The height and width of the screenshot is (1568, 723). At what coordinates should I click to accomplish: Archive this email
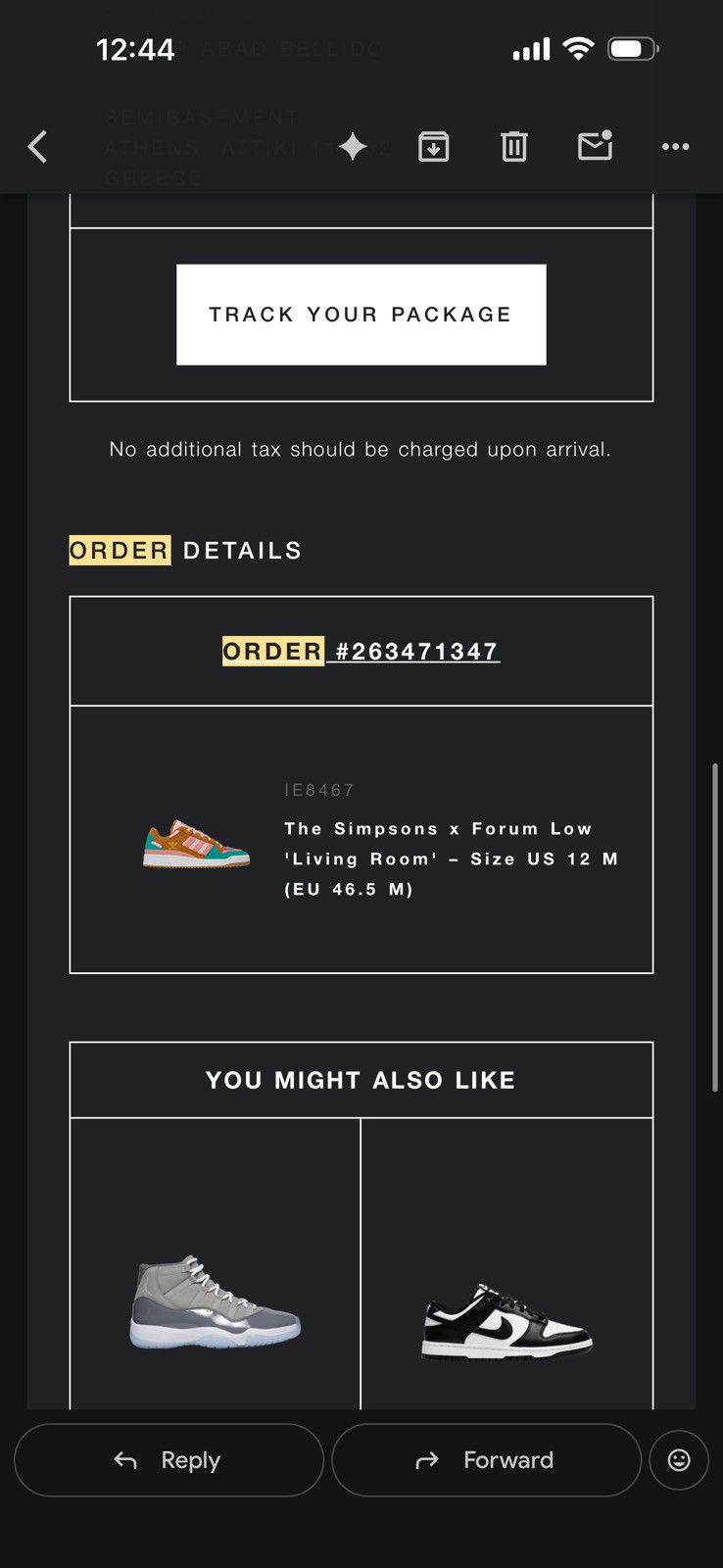pos(434,147)
